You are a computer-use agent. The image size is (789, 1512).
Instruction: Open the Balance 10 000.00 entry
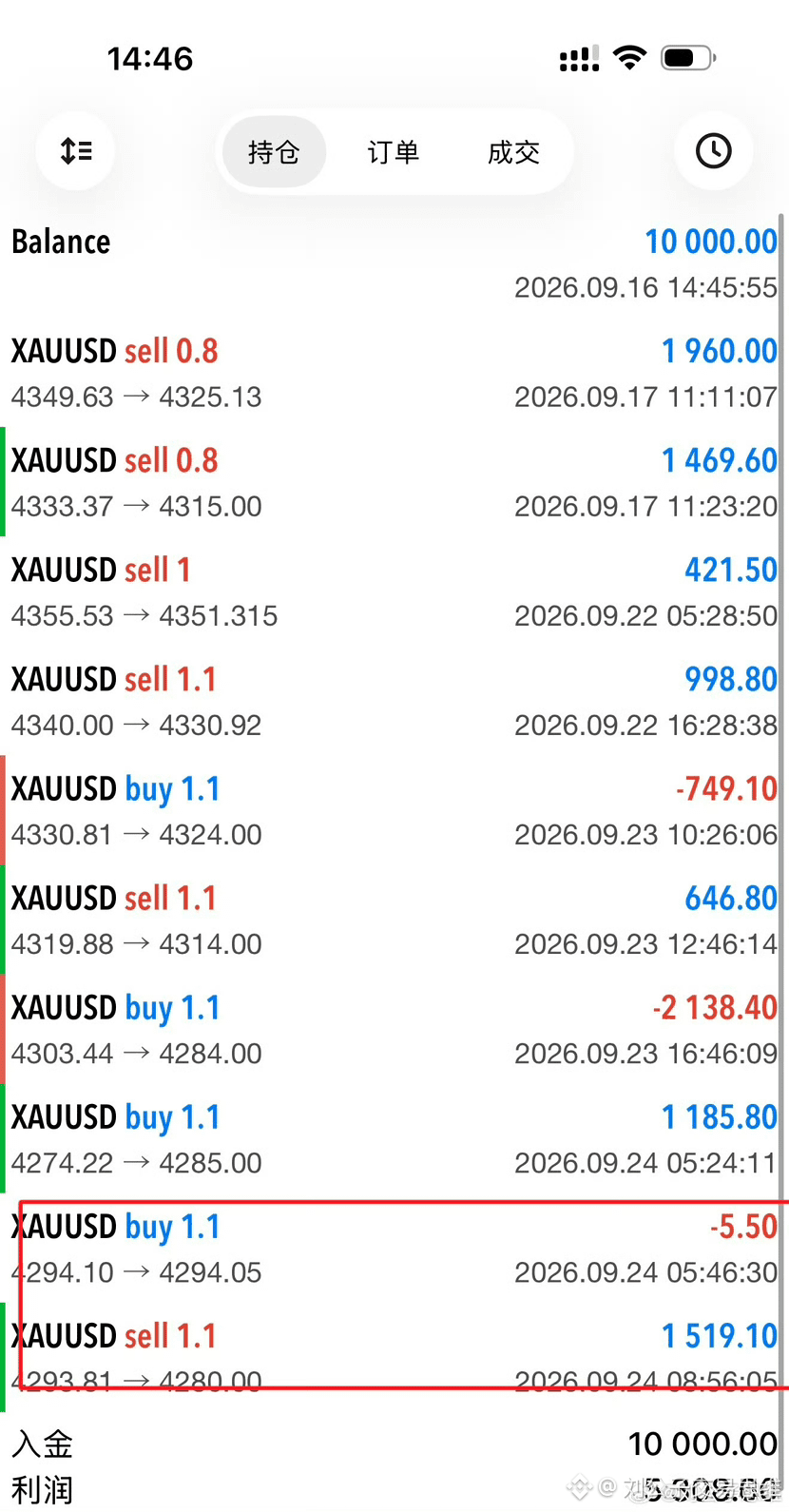point(394,262)
